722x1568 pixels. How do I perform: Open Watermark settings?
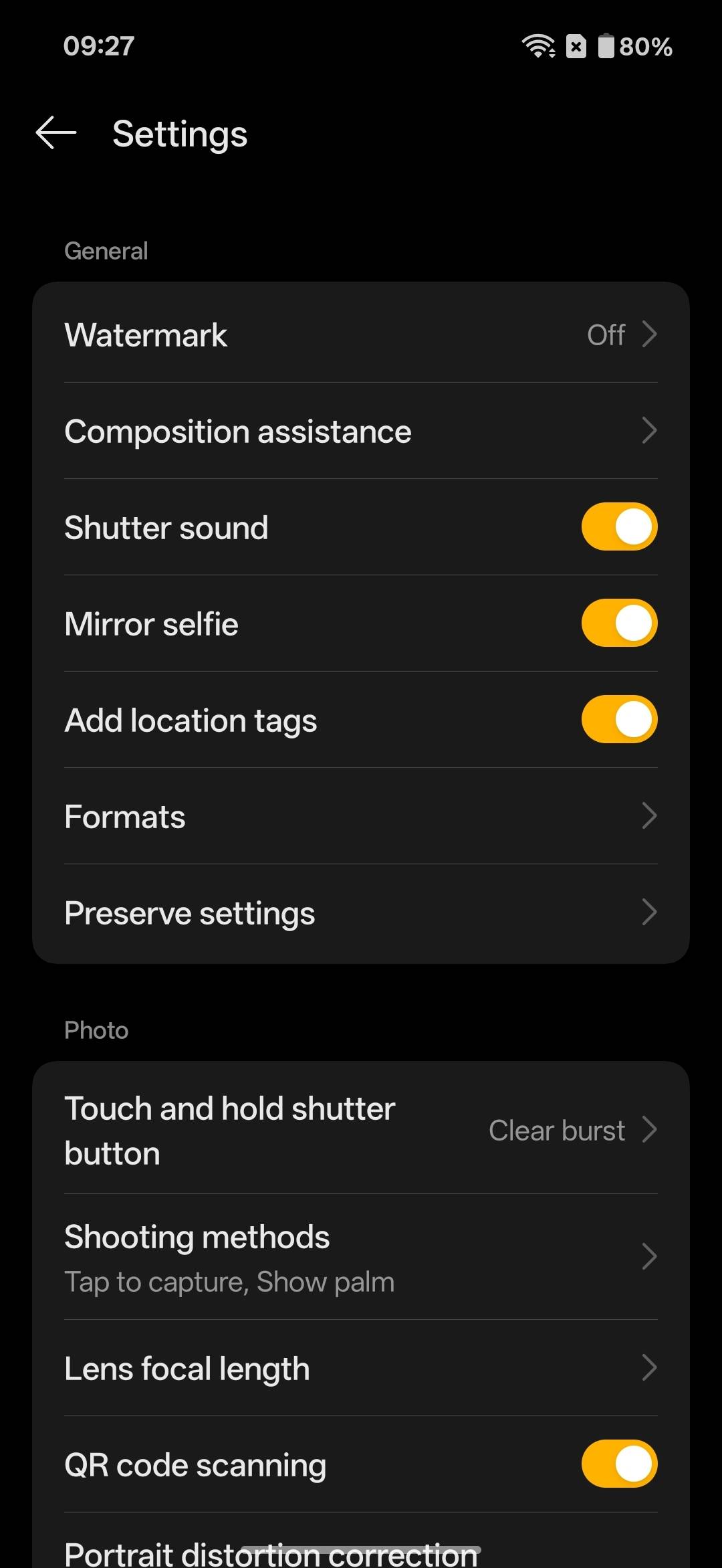tap(361, 334)
